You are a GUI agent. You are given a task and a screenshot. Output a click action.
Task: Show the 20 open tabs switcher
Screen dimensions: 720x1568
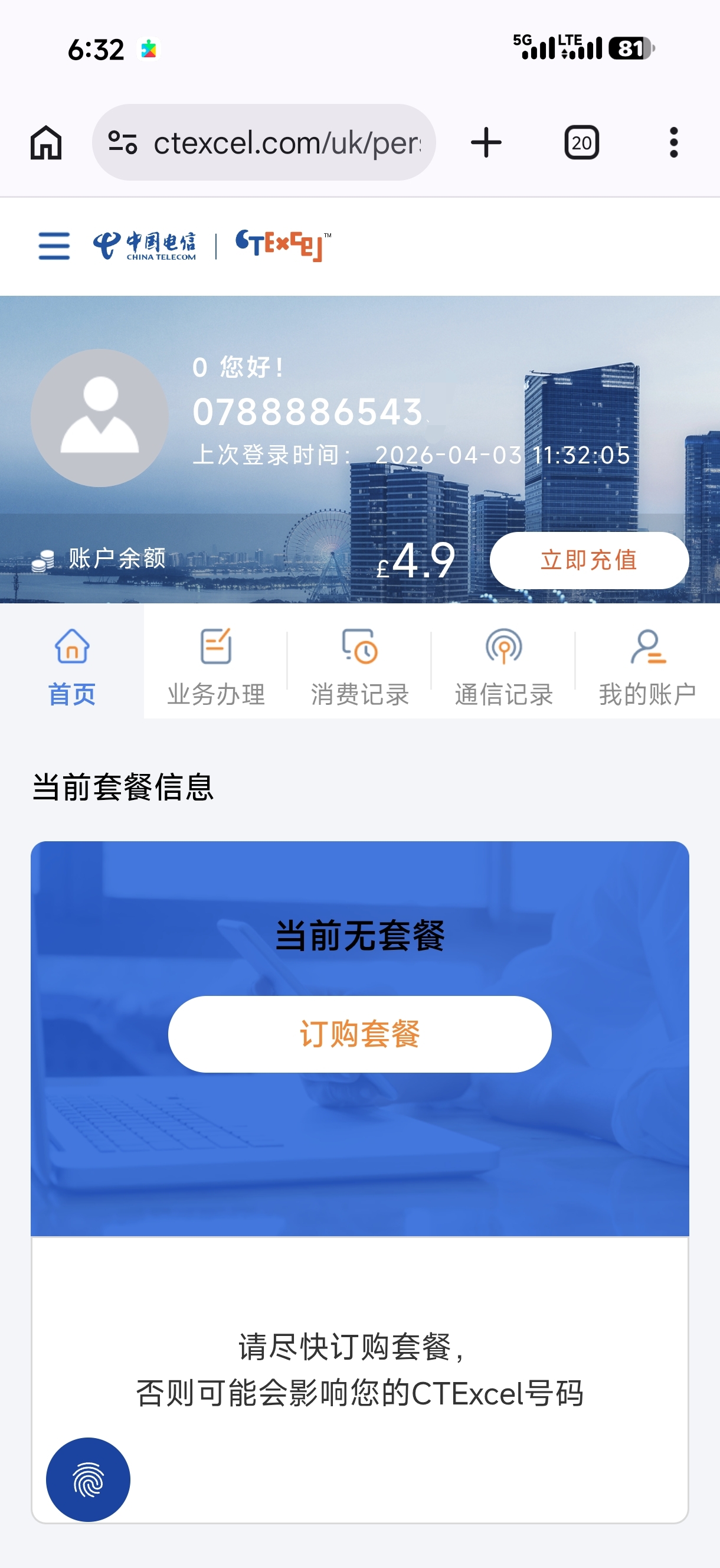pyautogui.click(x=581, y=143)
